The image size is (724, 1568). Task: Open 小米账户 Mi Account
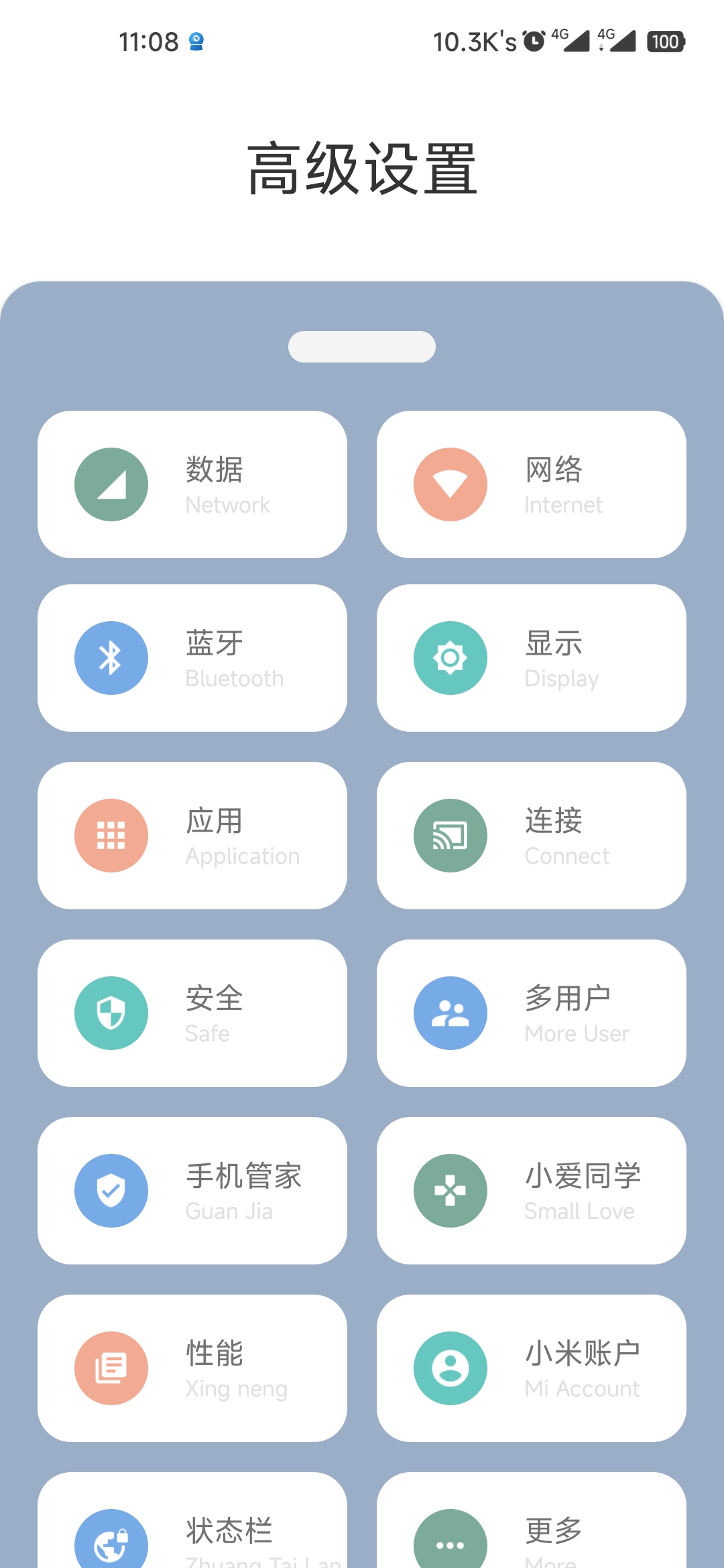pyautogui.click(x=532, y=1368)
